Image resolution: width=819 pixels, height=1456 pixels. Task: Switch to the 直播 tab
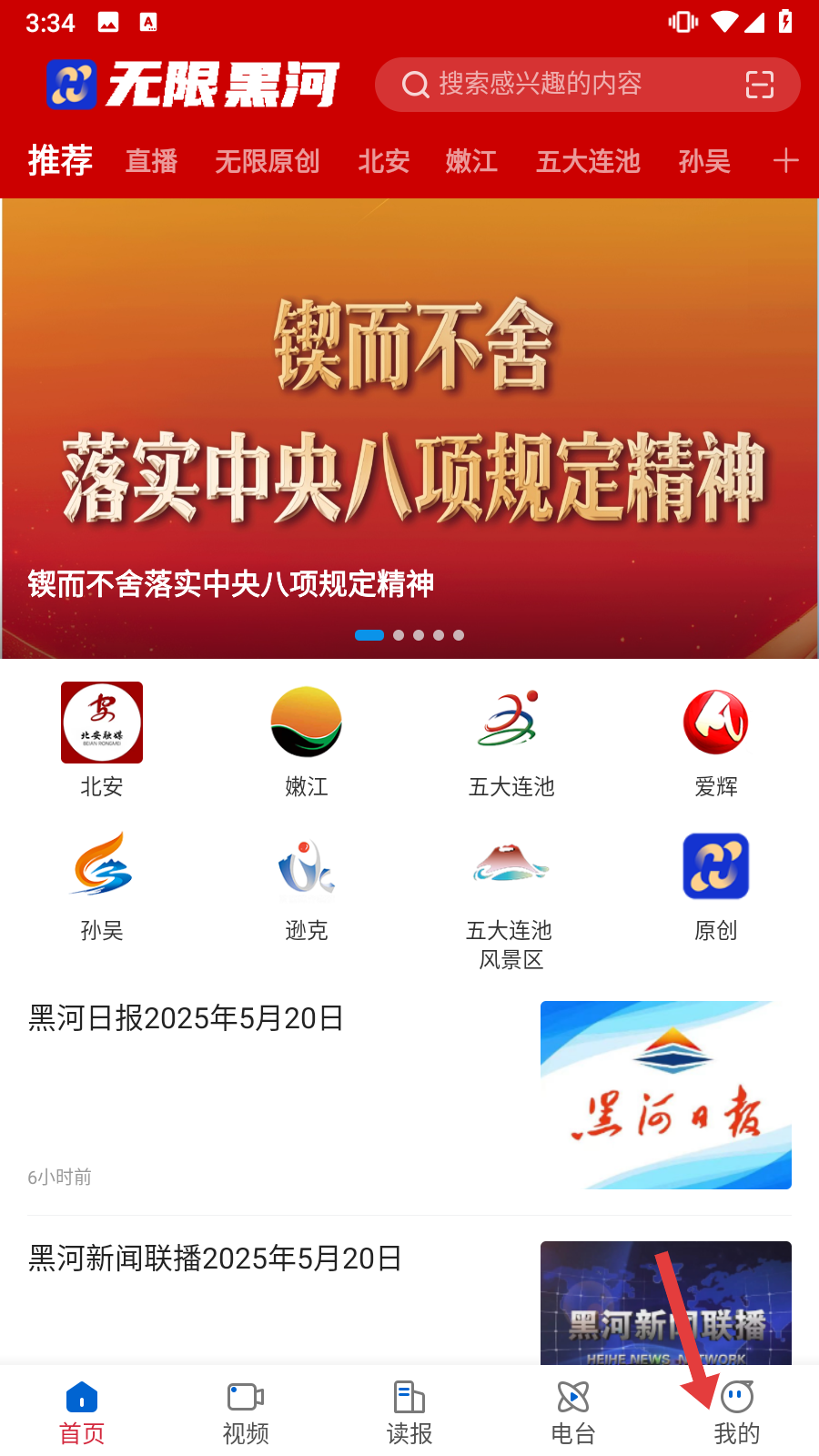[x=151, y=161]
